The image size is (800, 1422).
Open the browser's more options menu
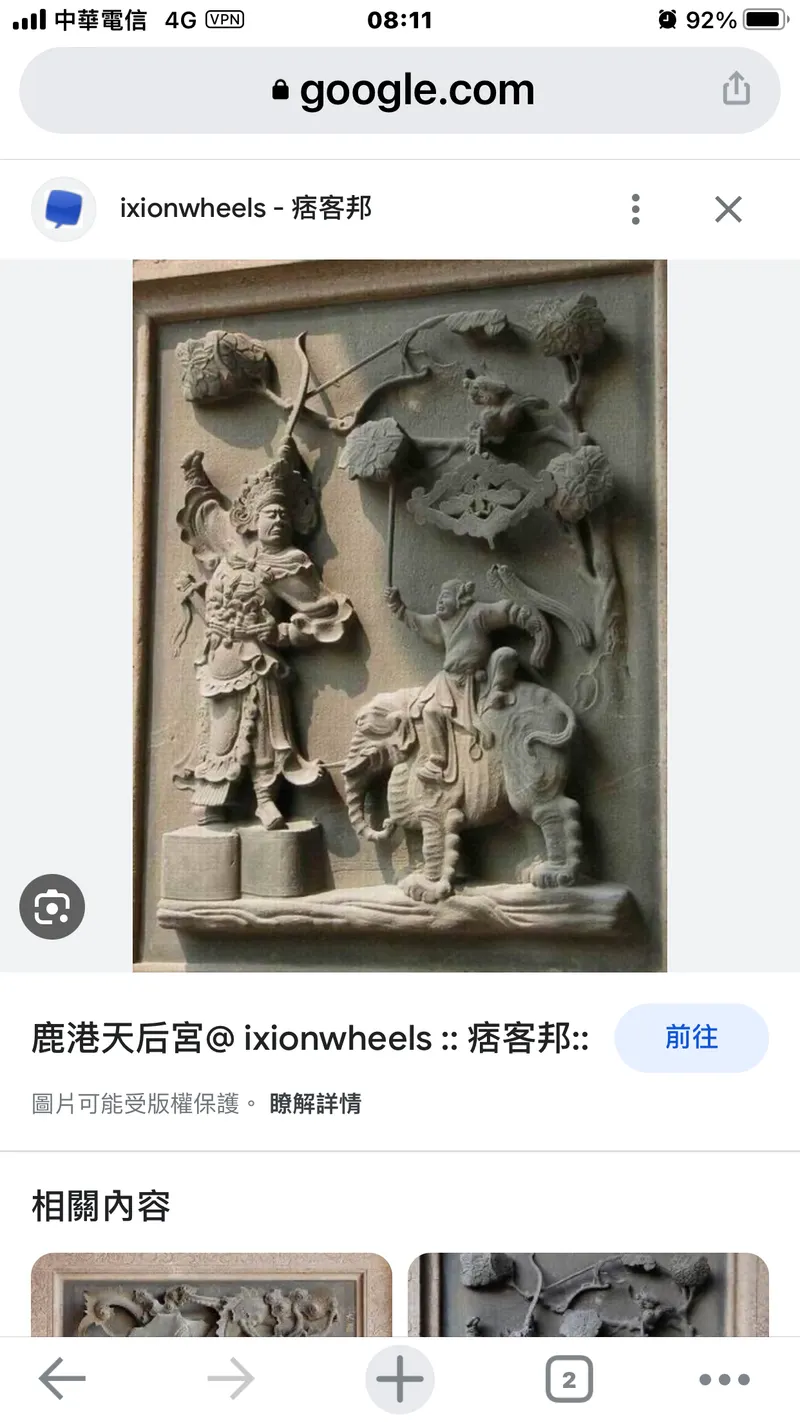[x=725, y=1380]
